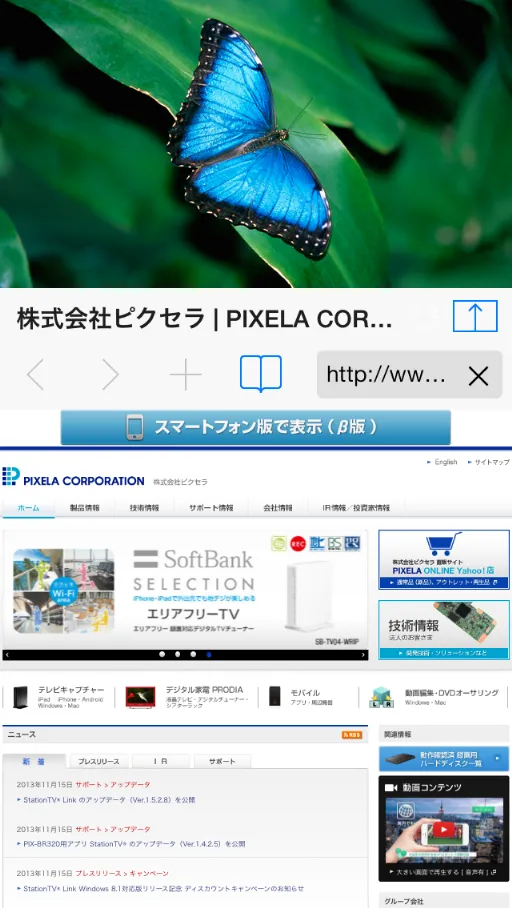This screenshot has height=908, width=512.
Task: Open the SoftBank Selection エリアフリーTV banner
Action: coord(185,590)
